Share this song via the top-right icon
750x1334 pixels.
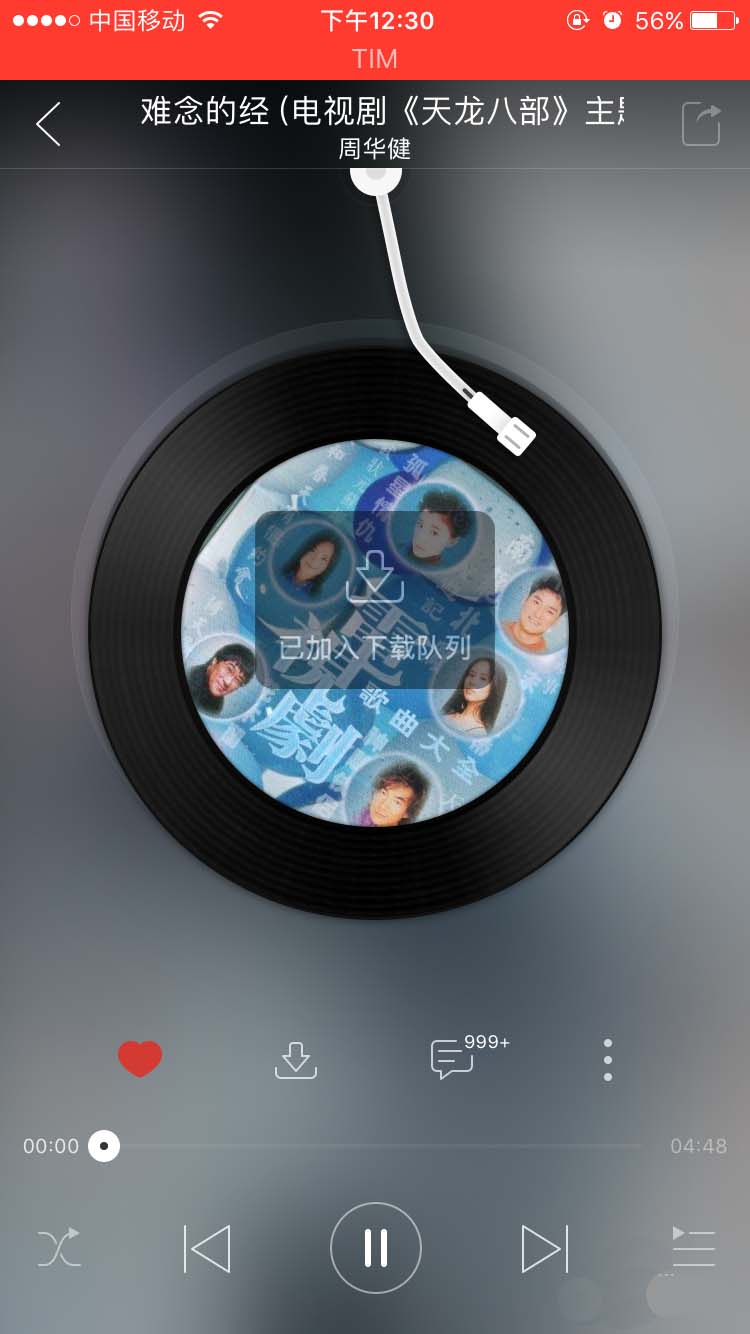point(701,125)
